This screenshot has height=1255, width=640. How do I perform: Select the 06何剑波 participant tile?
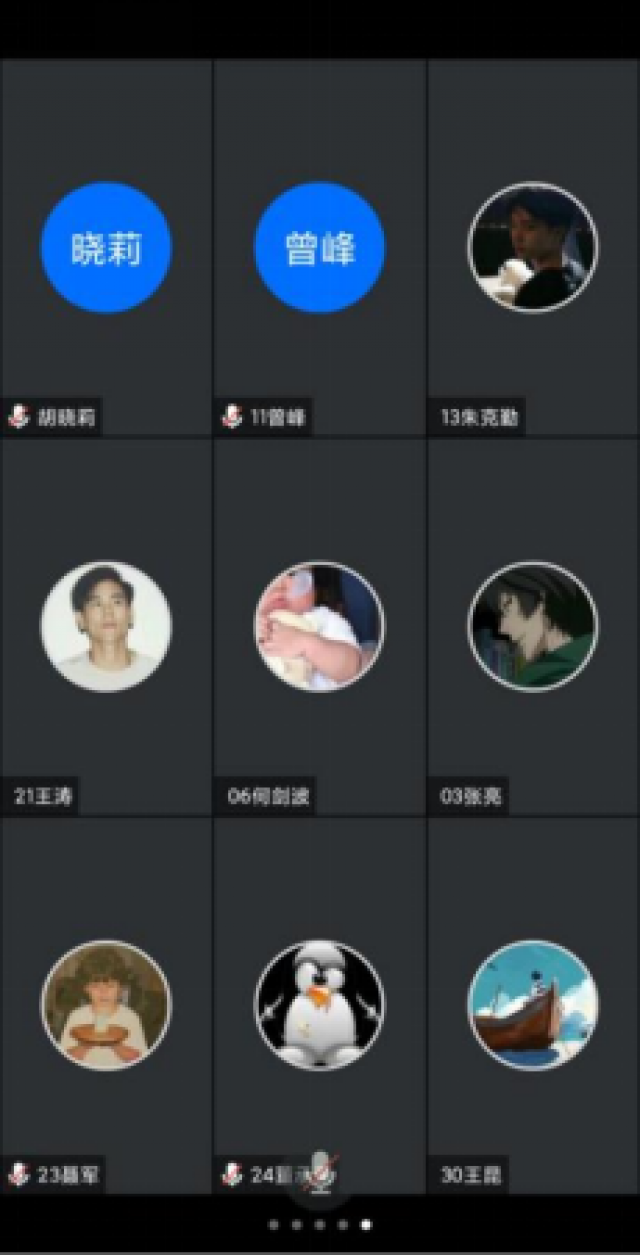[x=319, y=626]
